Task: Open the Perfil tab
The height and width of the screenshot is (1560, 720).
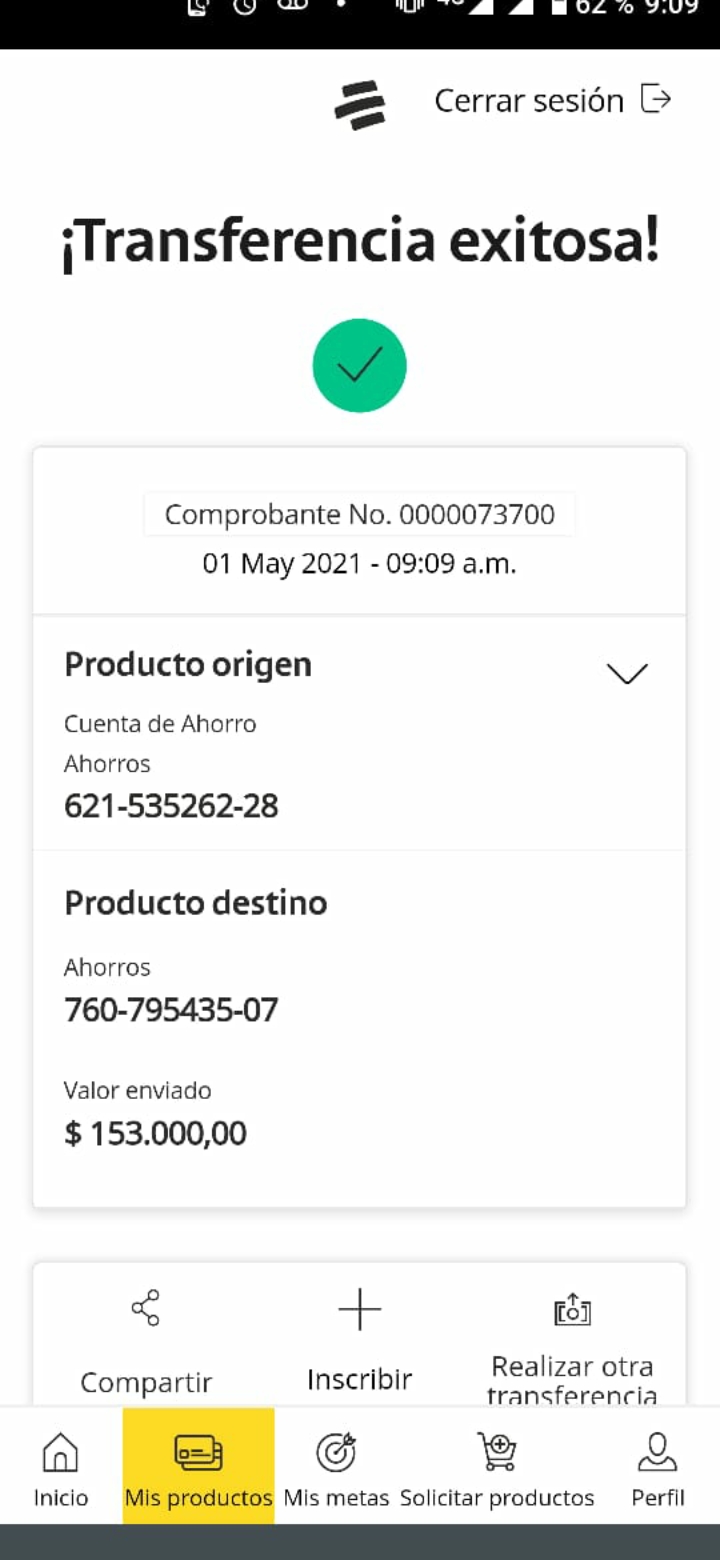Action: pos(658,1468)
